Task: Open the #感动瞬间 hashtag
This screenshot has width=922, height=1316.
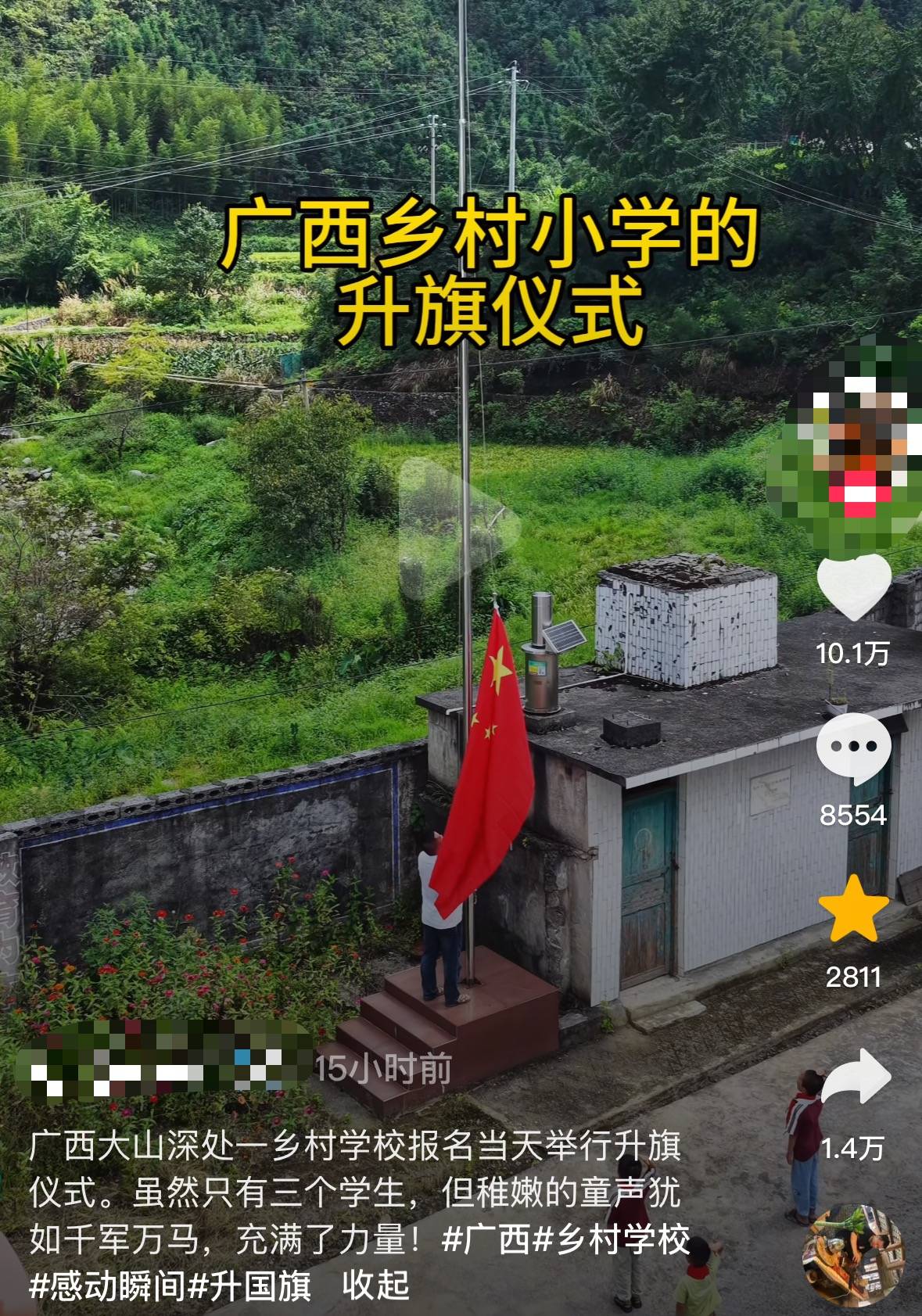Action: (x=108, y=1285)
